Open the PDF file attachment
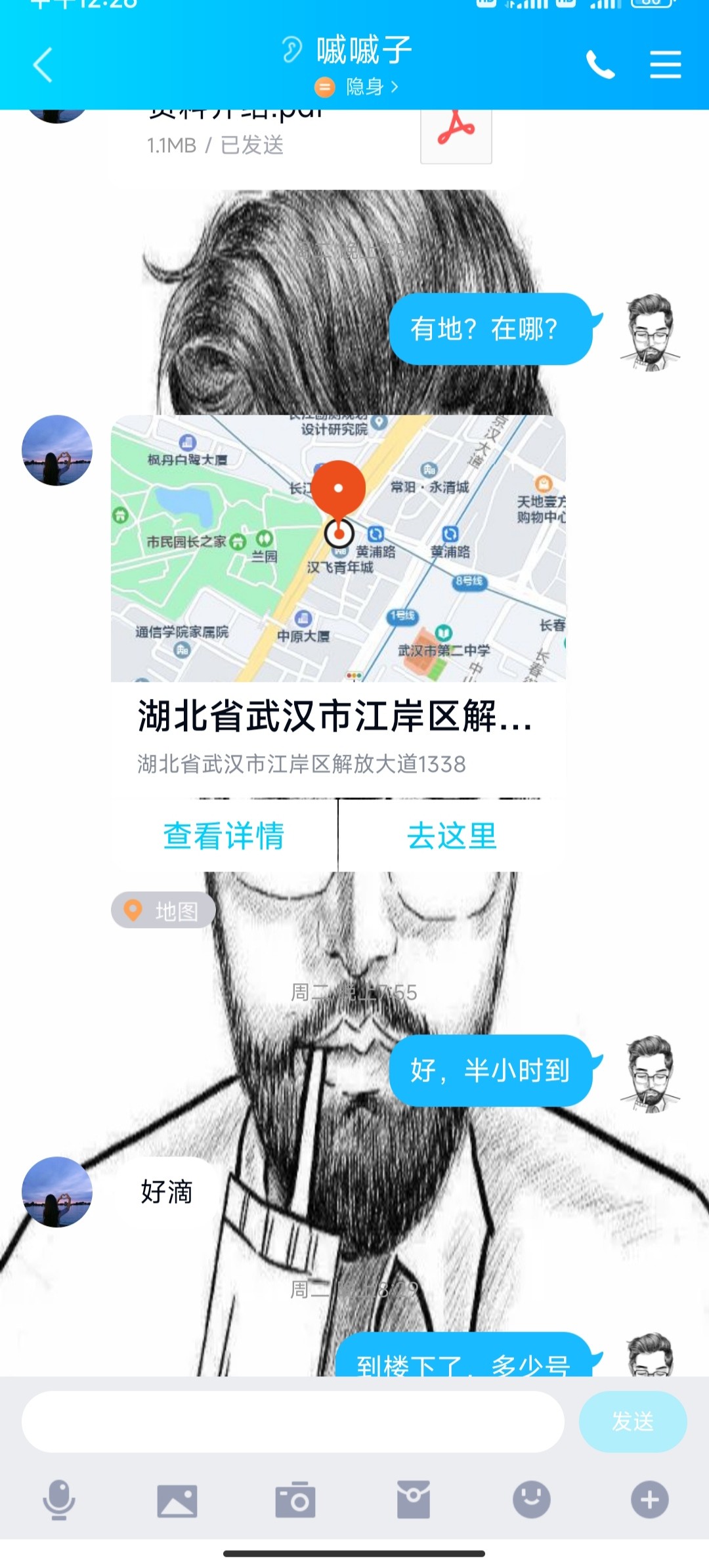The image size is (709, 1568). coord(456,135)
